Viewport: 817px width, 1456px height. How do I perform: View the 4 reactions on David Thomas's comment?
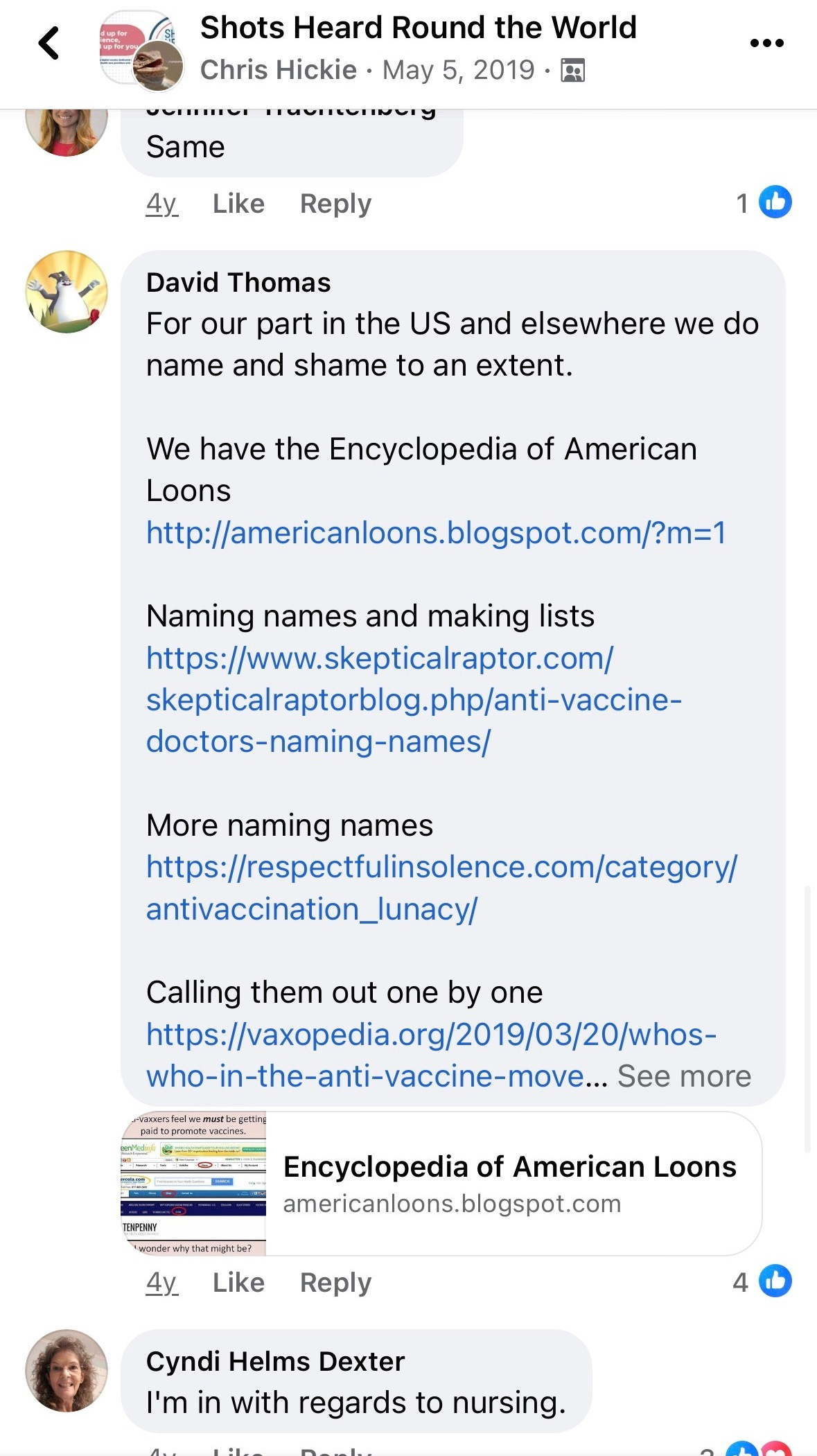762,1281
